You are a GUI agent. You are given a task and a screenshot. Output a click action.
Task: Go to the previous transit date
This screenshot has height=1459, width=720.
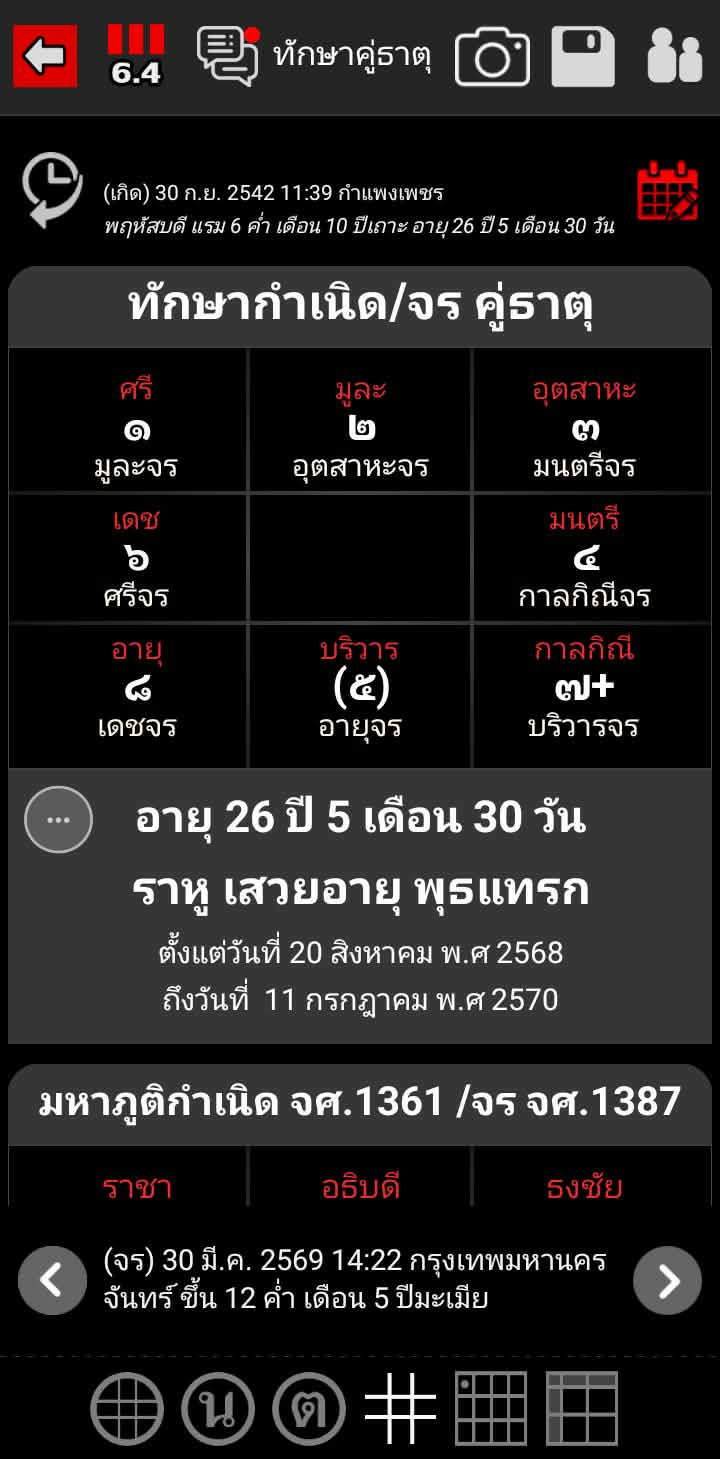52,1281
